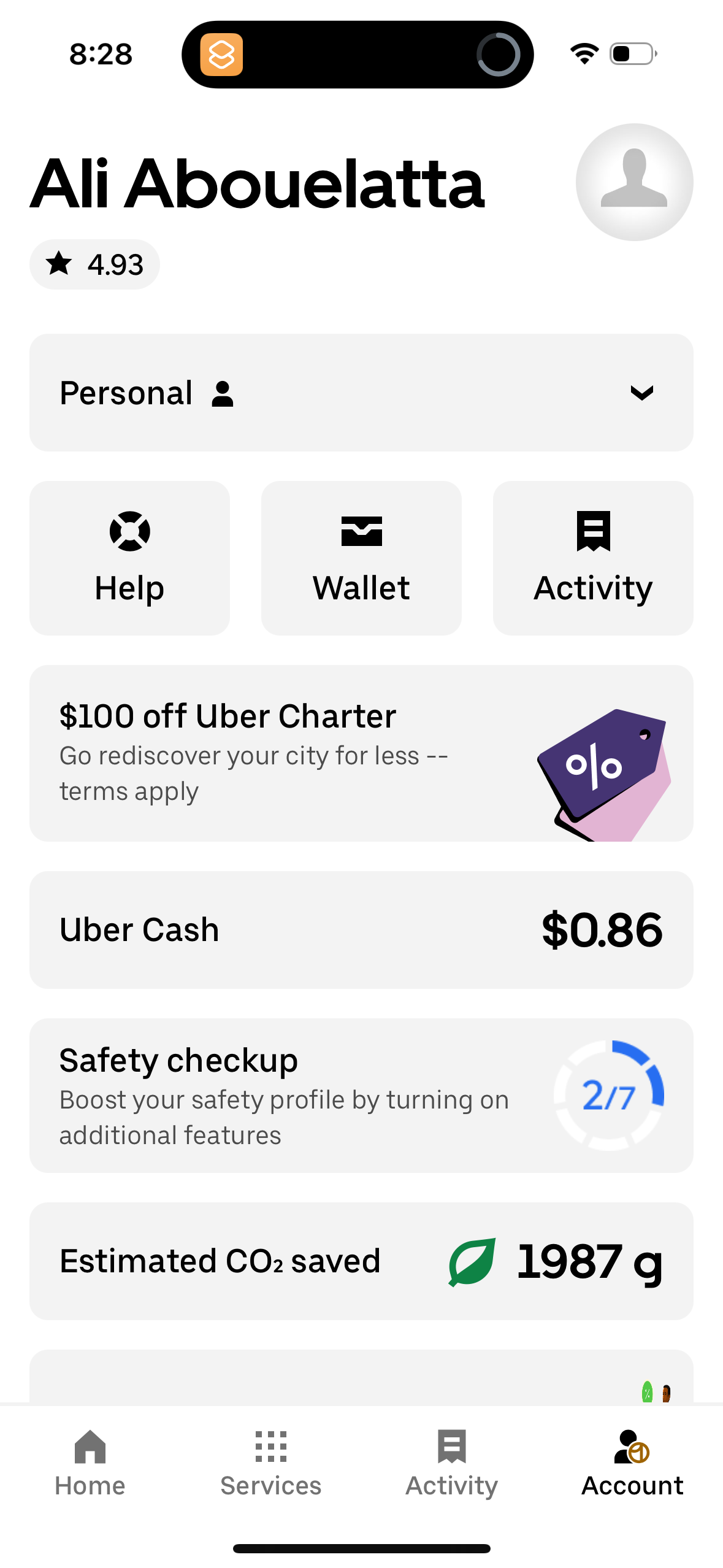
Task: Open Activity via the bookmark icon
Action: 592,531
